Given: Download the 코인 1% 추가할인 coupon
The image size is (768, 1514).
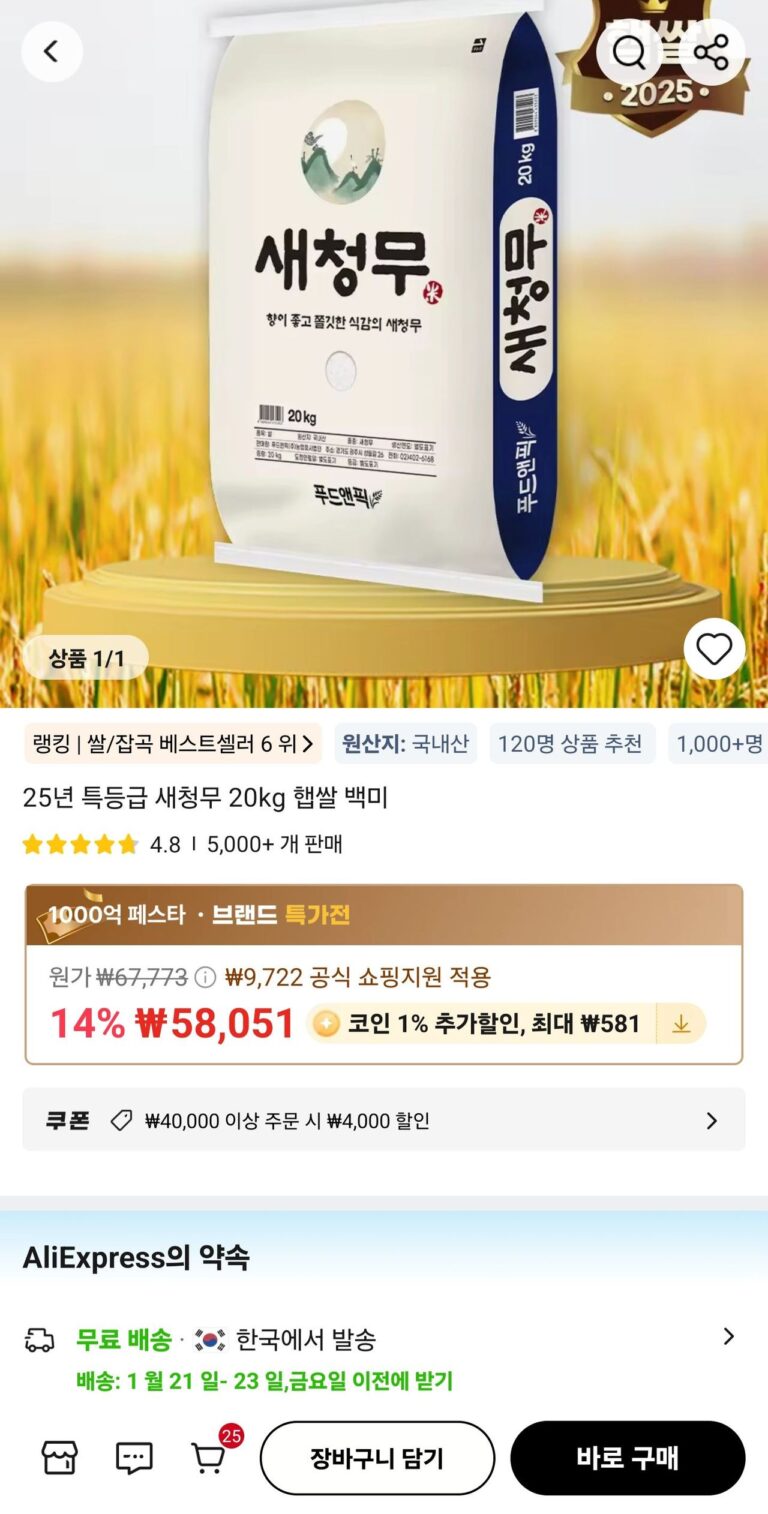Looking at the screenshot, I should (x=681, y=1024).
